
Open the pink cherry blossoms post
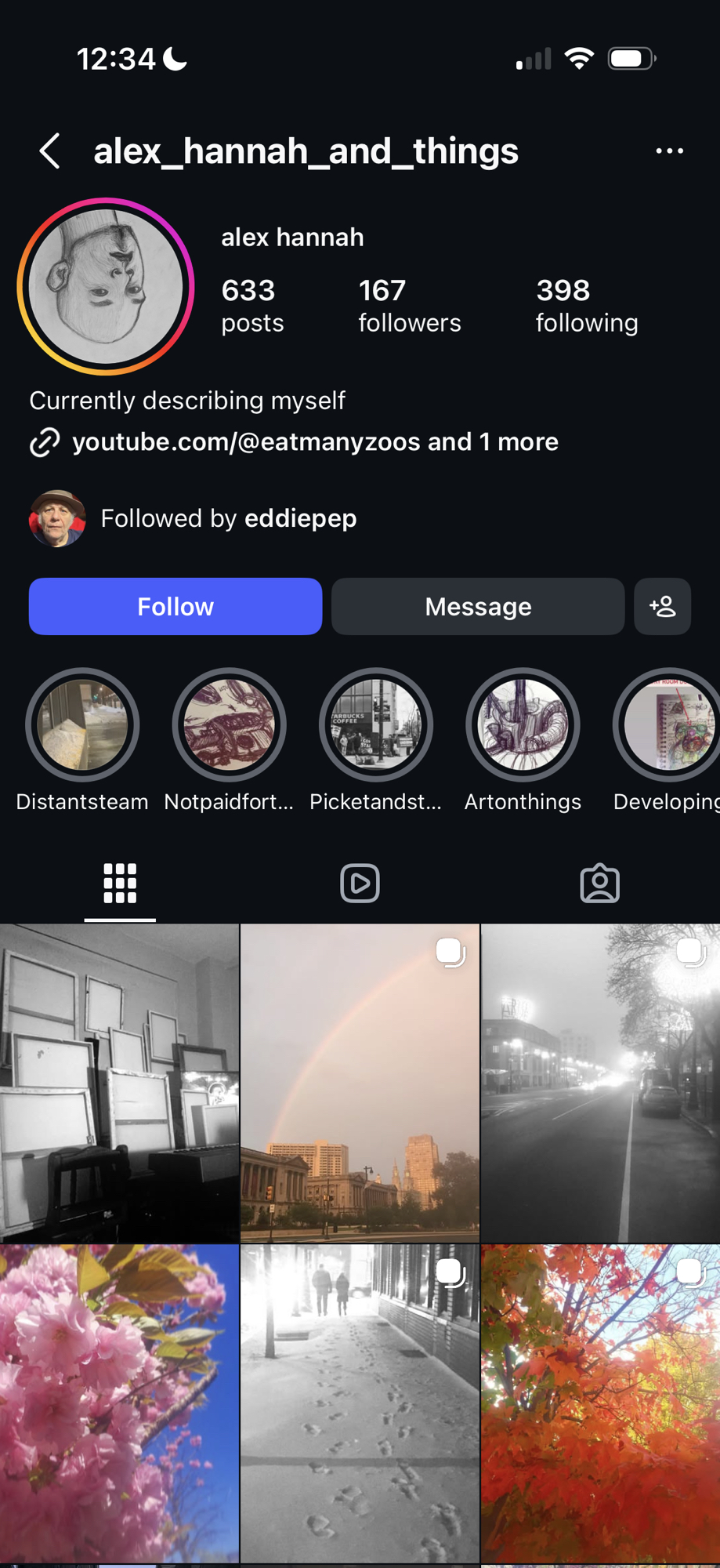[x=119, y=1403]
